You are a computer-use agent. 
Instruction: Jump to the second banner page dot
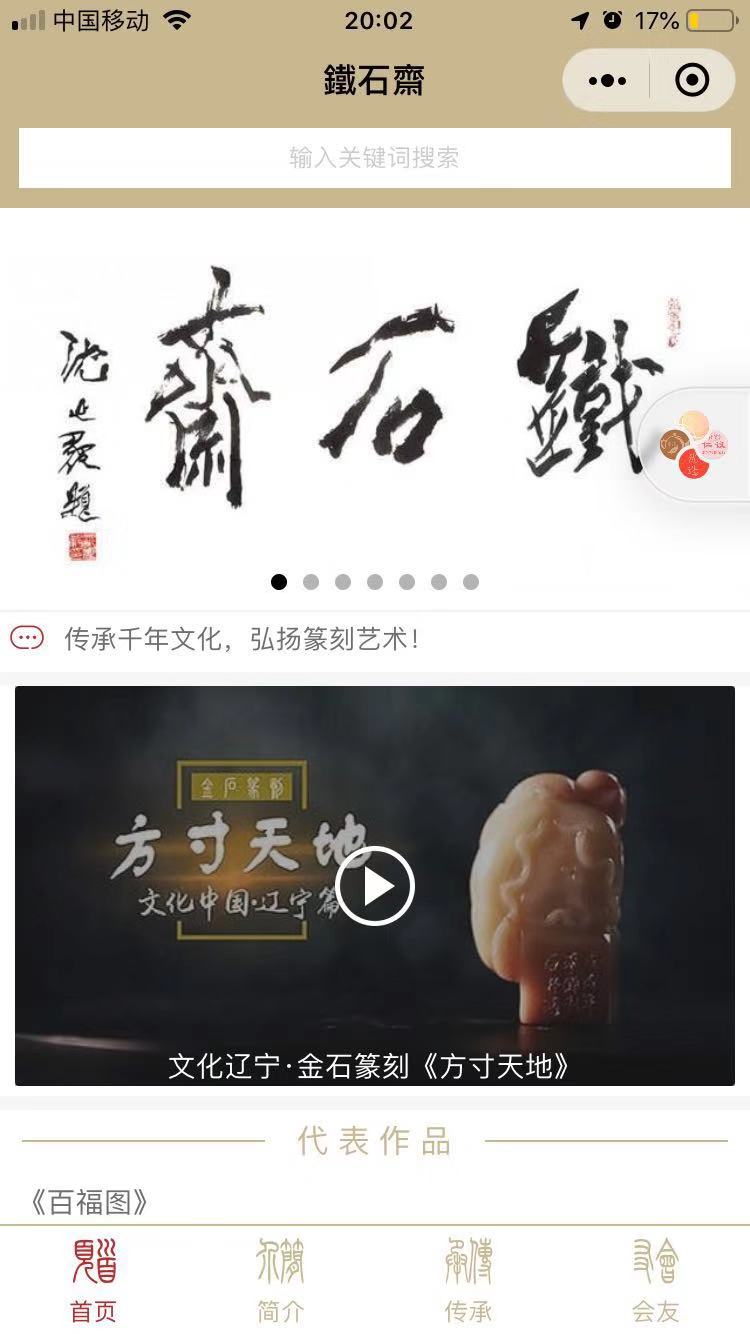(311, 582)
